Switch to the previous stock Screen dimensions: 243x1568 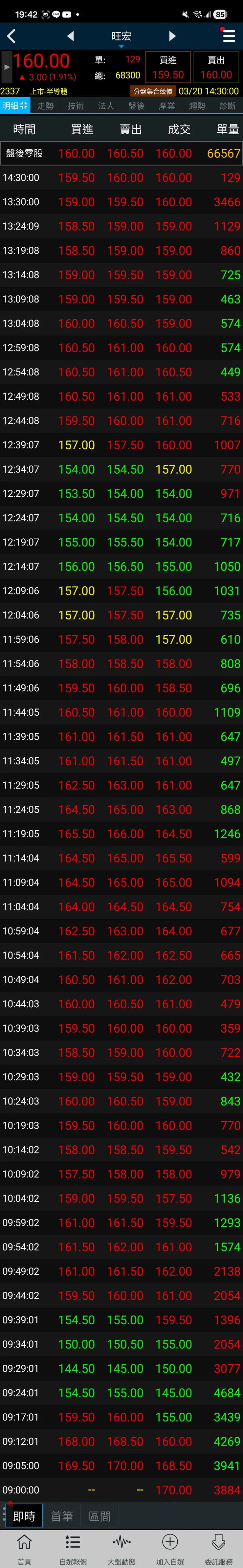click(x=71, y=36)
